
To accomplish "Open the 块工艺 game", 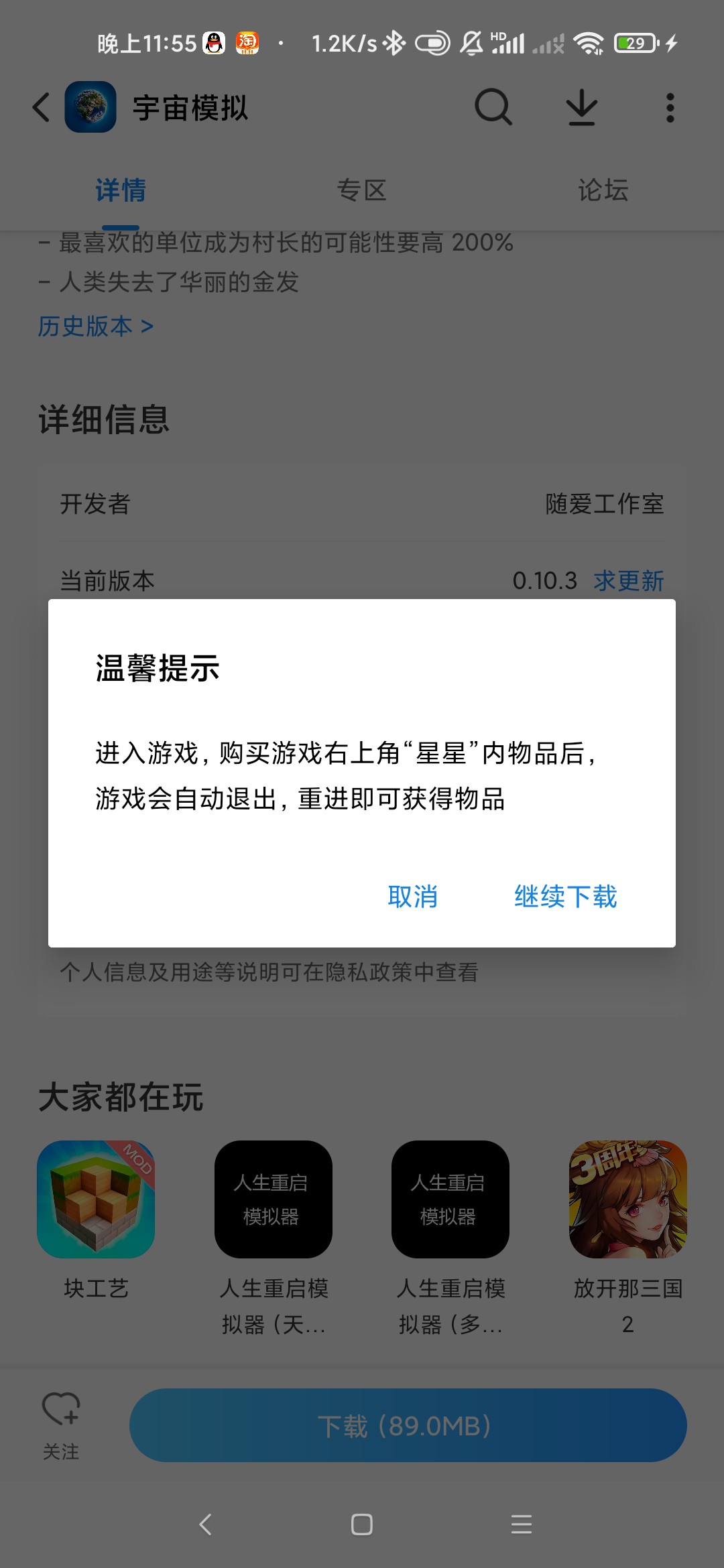I will tap(96, 1199).
